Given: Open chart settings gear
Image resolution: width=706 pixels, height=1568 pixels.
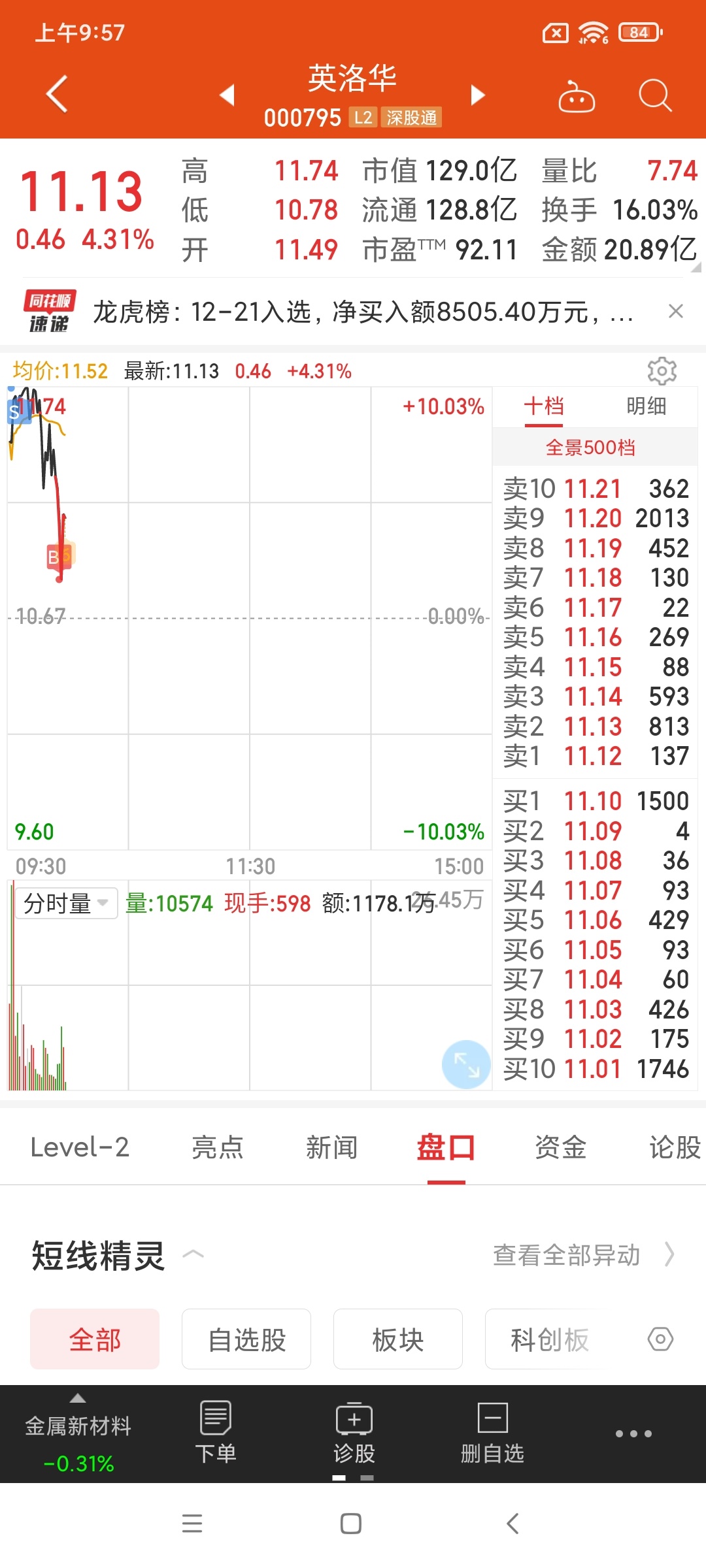Looking at the screenshot, I should point(662,371).
